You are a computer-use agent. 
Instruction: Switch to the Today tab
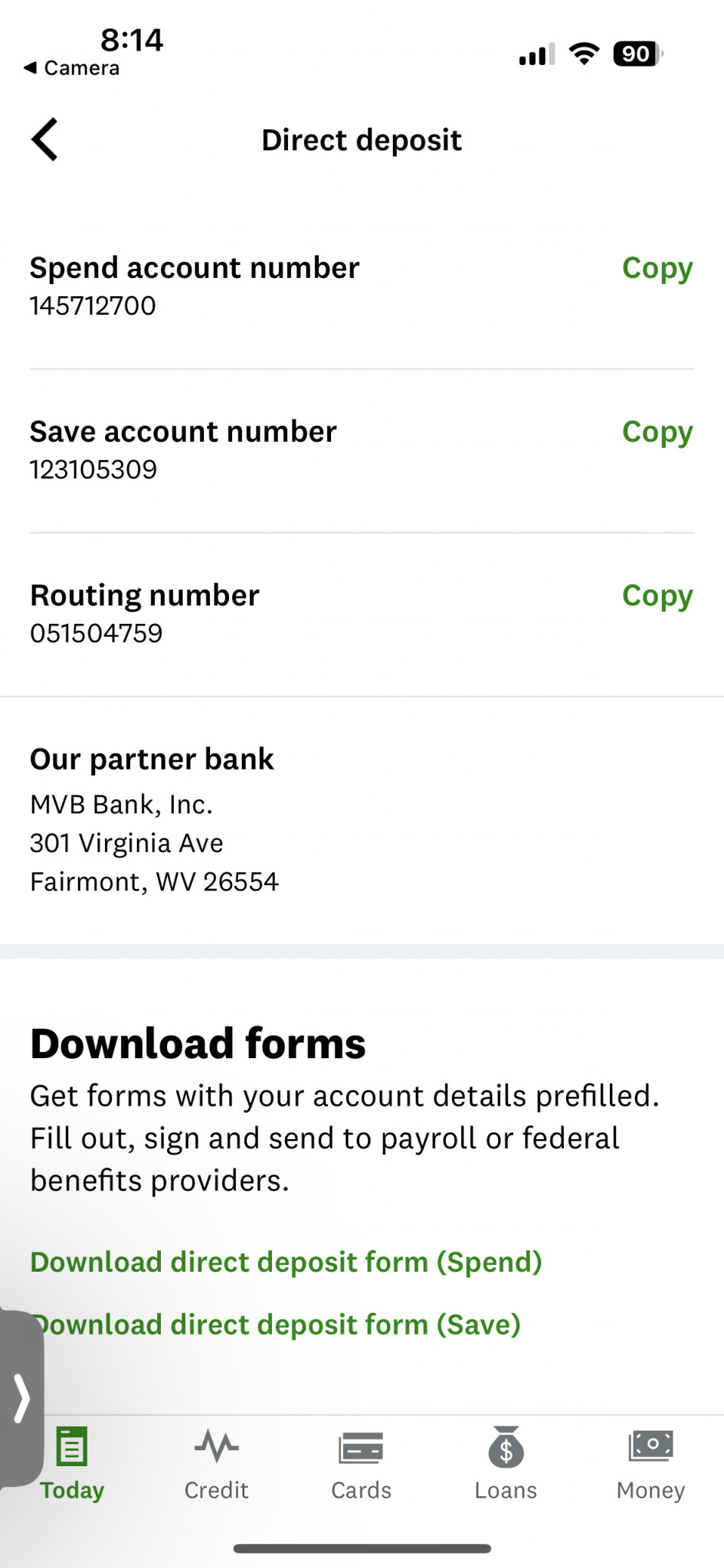tap(72, 1464)
